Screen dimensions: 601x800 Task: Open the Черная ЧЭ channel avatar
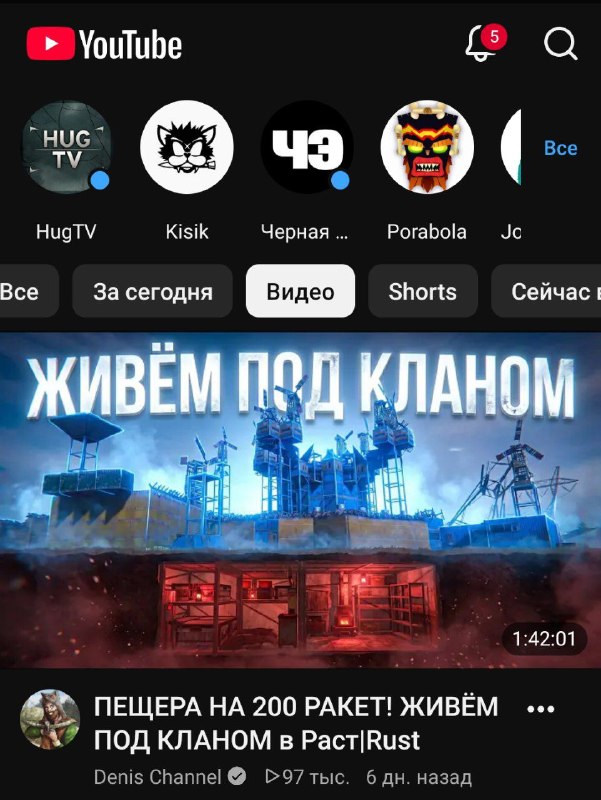306,147
